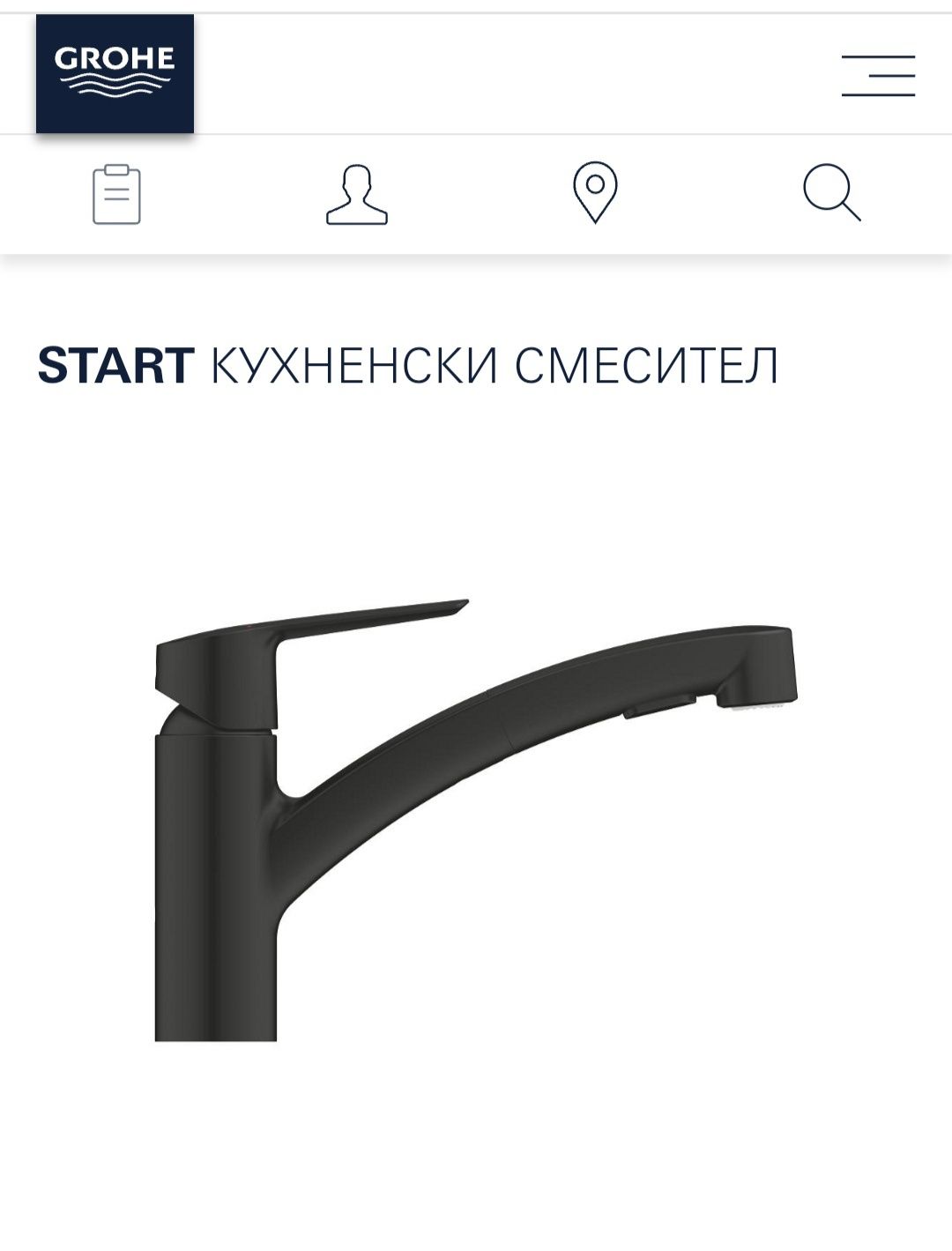Open the notepad clipboard icon
The height and width of the screenshot is (1251, 952).
pyautogui.click(x=116, y=194)
